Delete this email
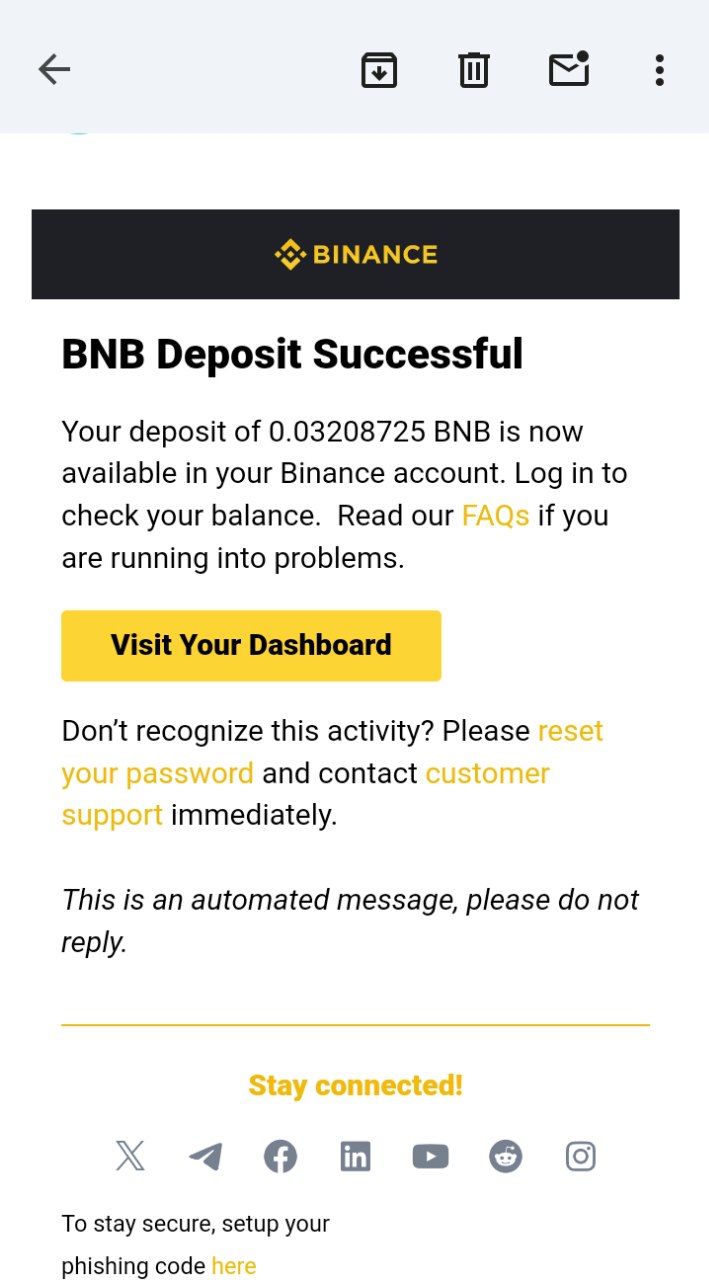 pos(473,70)
